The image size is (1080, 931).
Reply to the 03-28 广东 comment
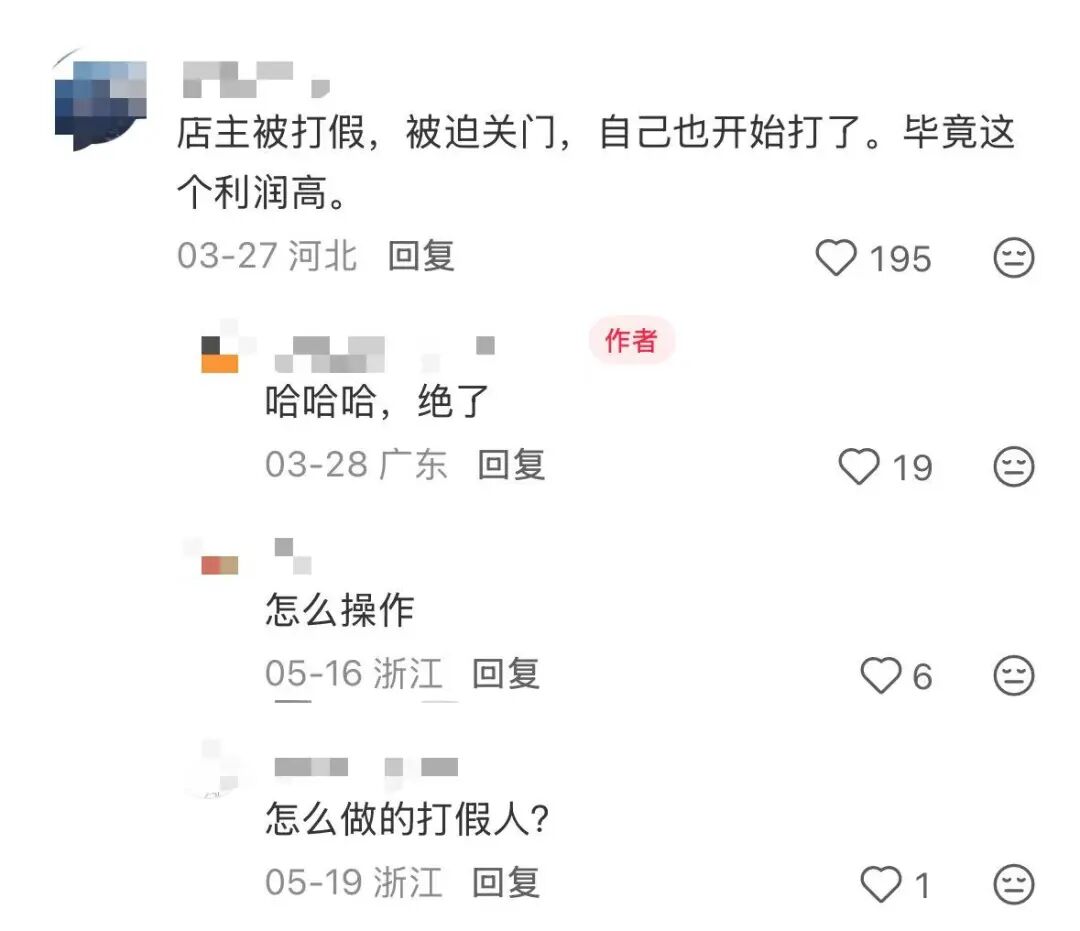tap(511, 465)
